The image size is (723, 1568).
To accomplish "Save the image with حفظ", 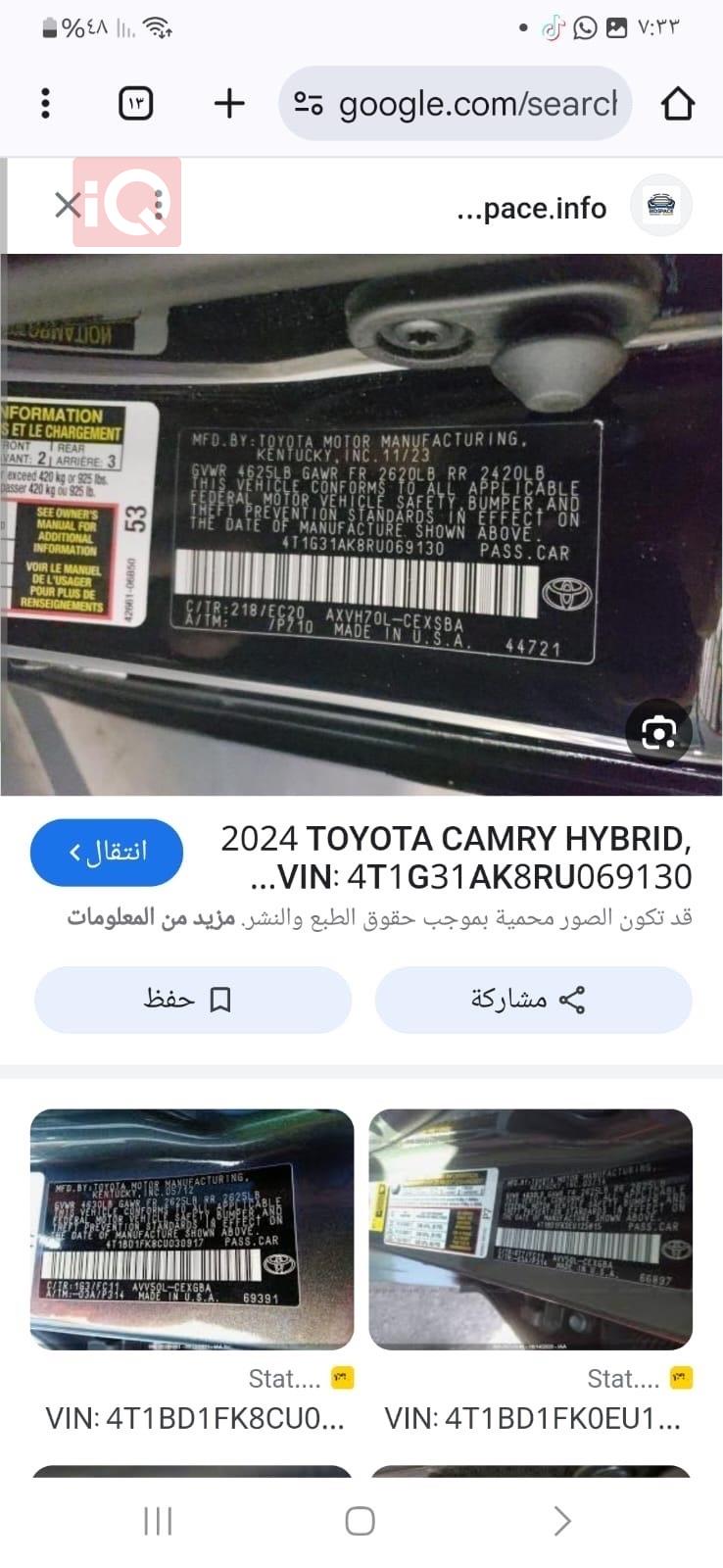I will (x=192, y=1000).
